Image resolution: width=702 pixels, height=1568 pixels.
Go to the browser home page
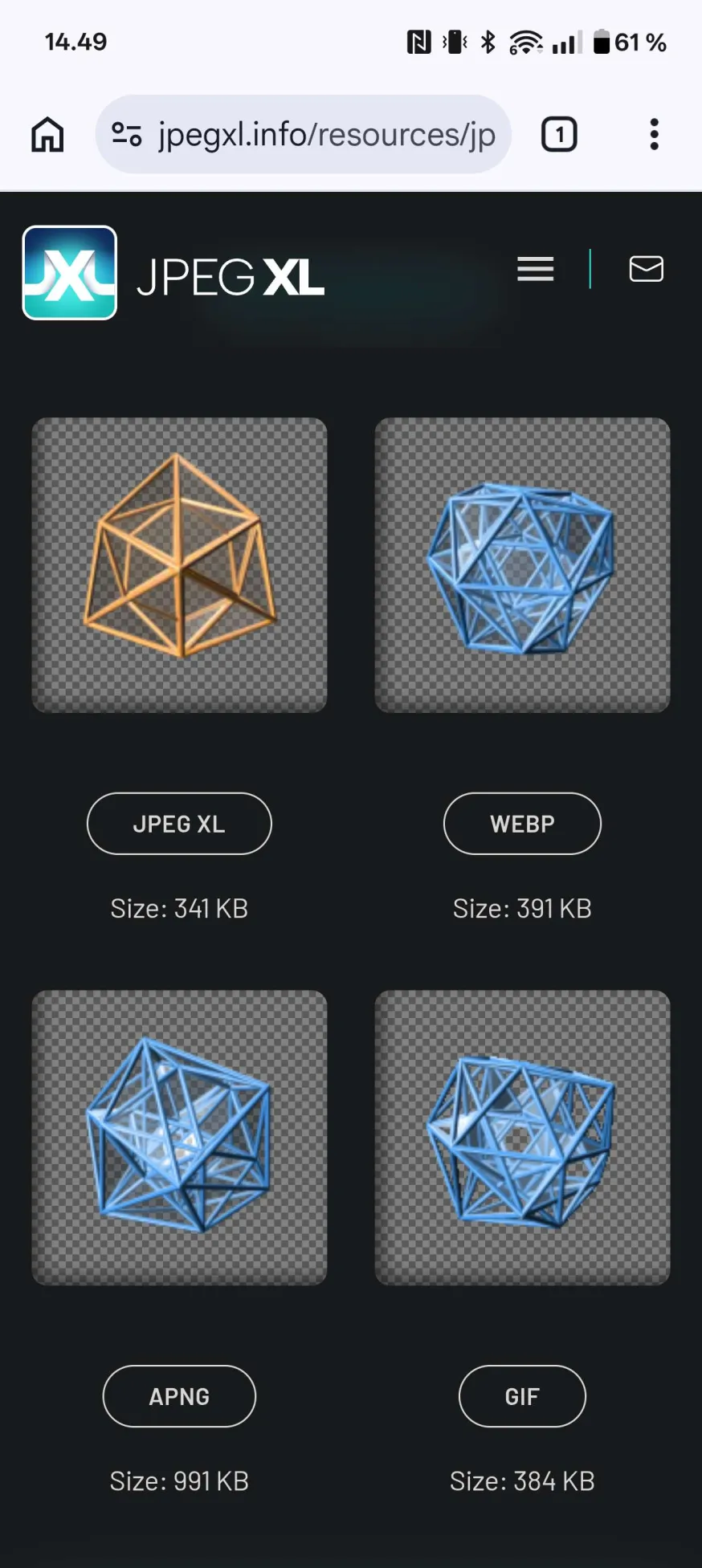(47, 134)
